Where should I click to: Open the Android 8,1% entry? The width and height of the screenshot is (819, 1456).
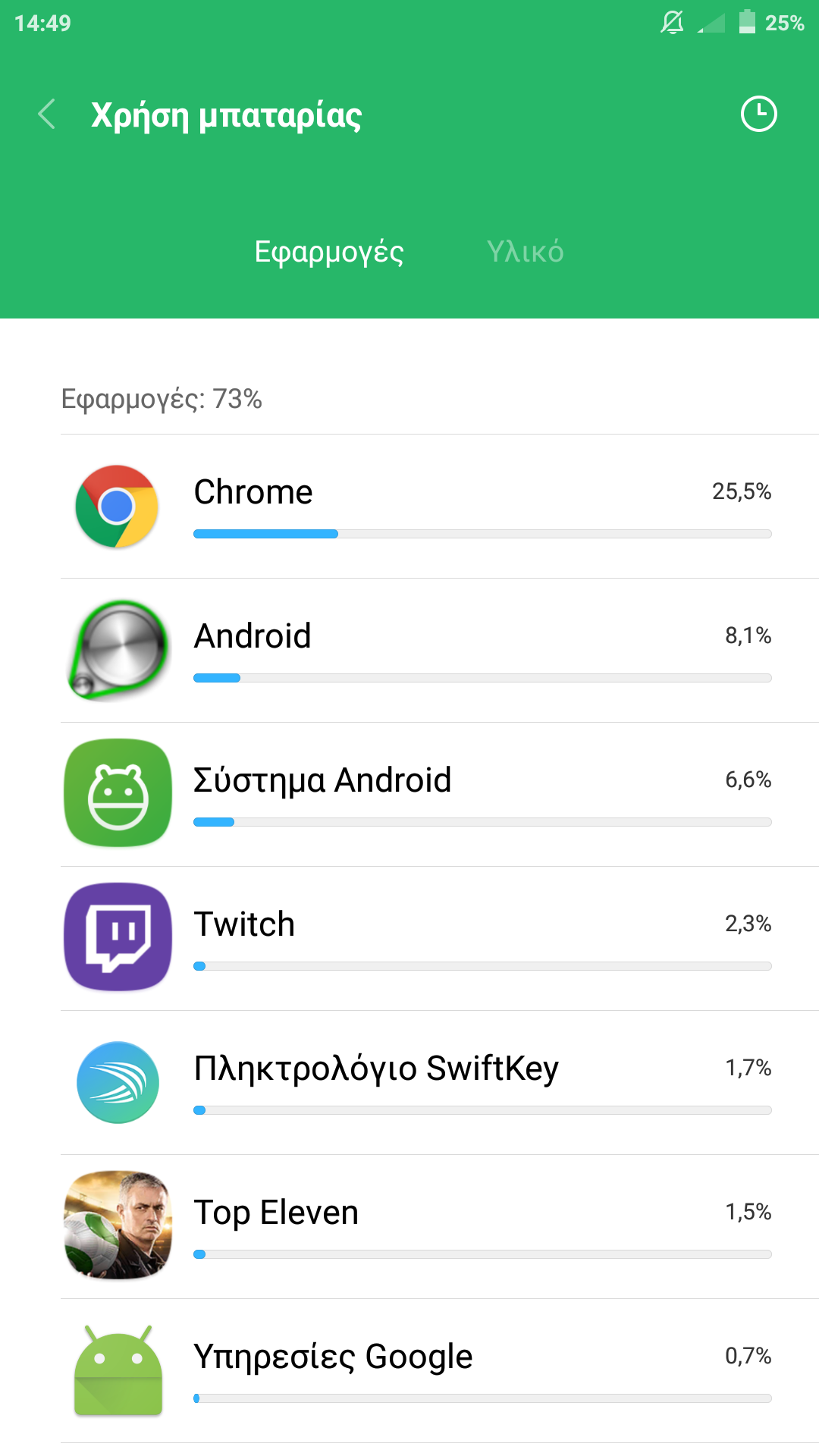pos(440,651)
